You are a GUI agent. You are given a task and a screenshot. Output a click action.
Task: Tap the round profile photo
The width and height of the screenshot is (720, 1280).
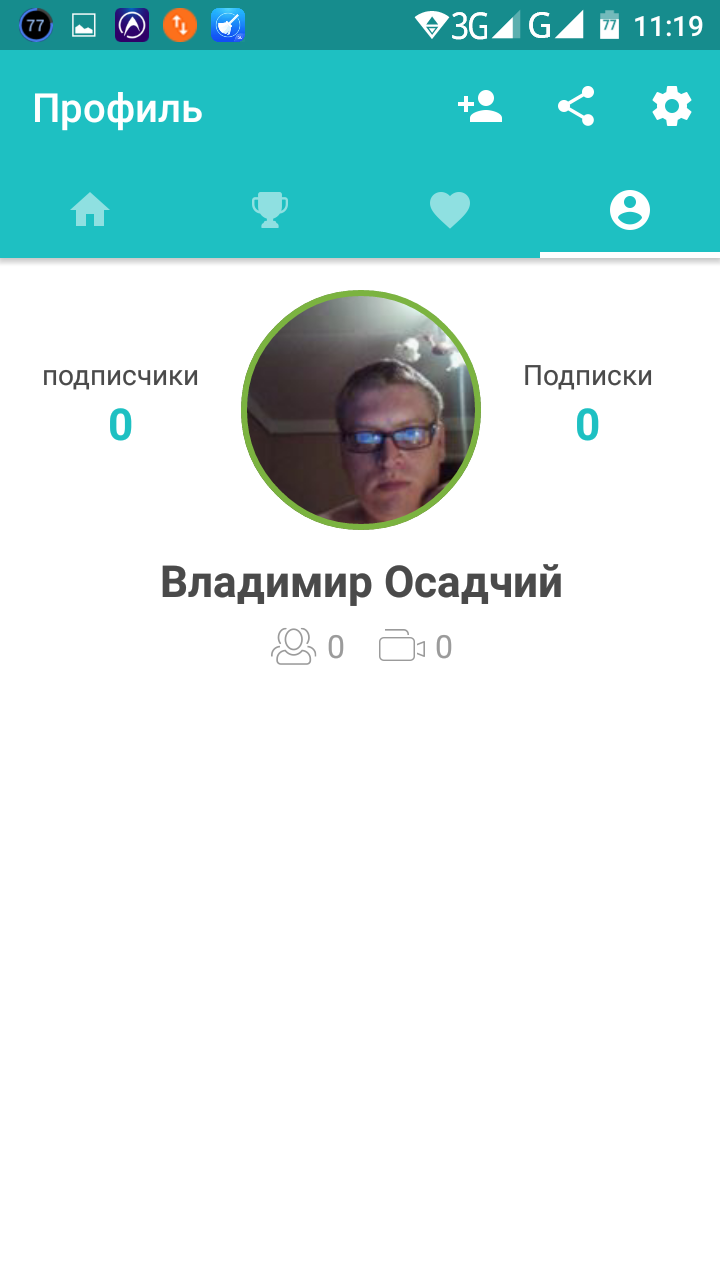click(x=361, y=410)
